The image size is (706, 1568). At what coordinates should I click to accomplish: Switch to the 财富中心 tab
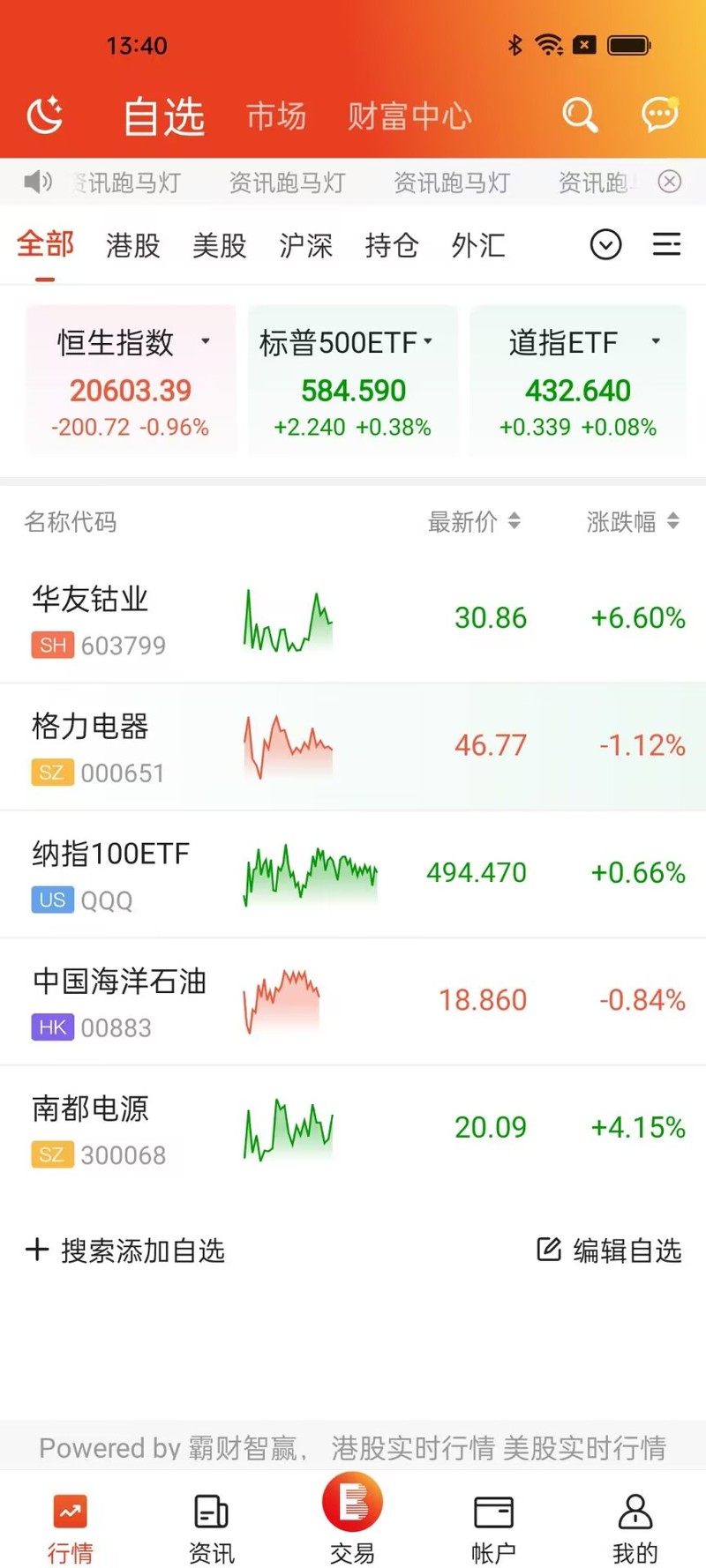coord(409,116)
